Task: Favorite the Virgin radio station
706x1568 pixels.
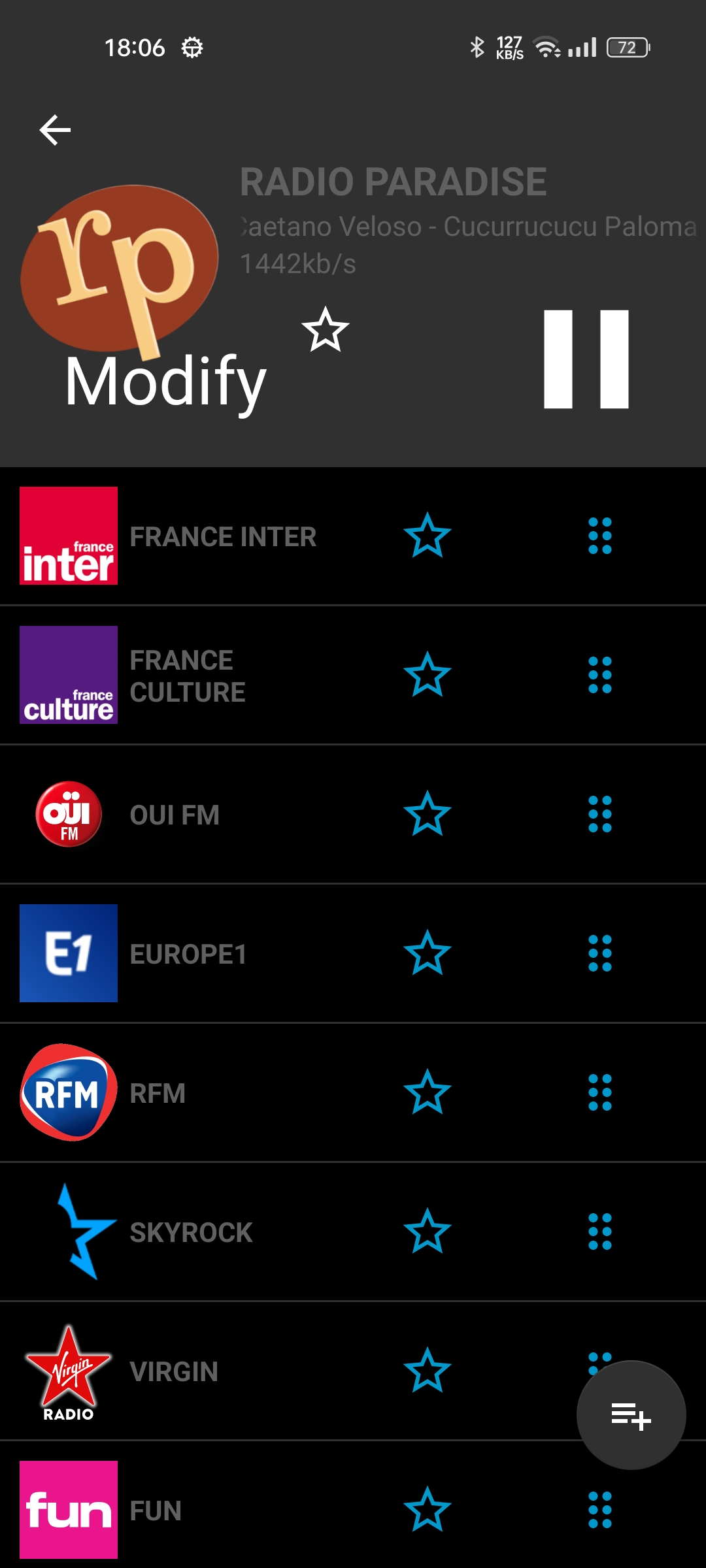Action: click(428, 1371)
